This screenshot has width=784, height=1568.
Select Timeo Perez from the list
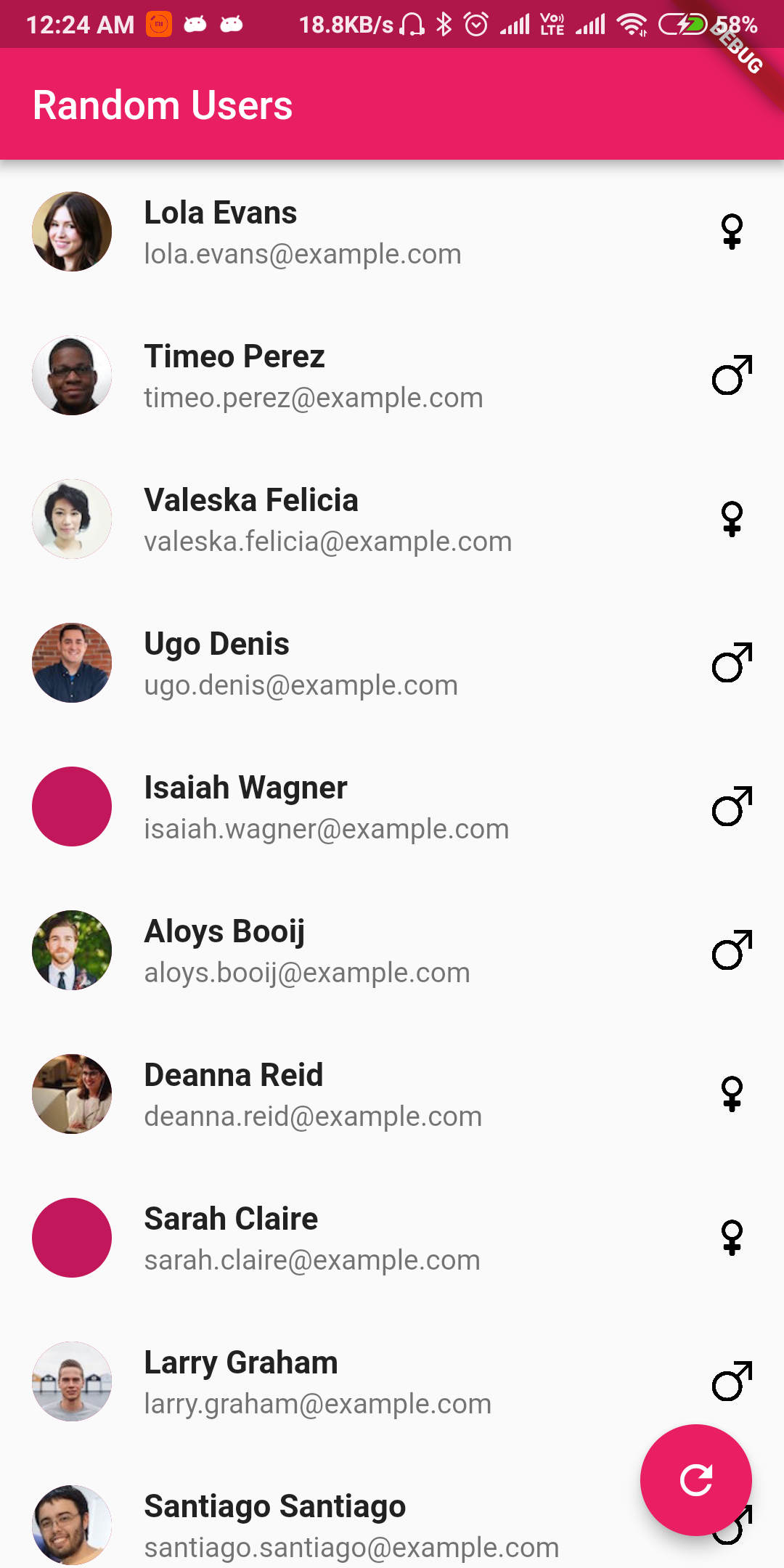(x=363, y=376)
